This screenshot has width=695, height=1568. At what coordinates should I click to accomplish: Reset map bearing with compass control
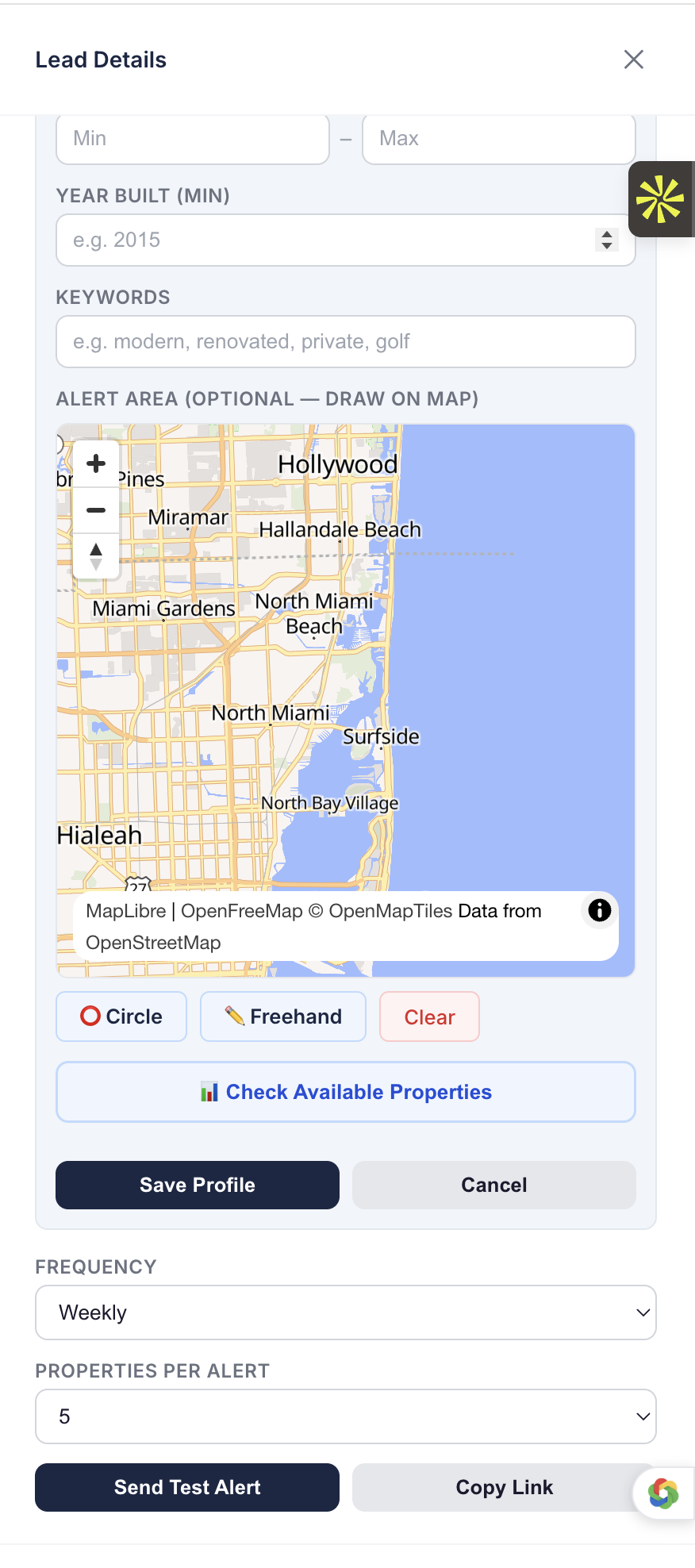coord(95,555)
